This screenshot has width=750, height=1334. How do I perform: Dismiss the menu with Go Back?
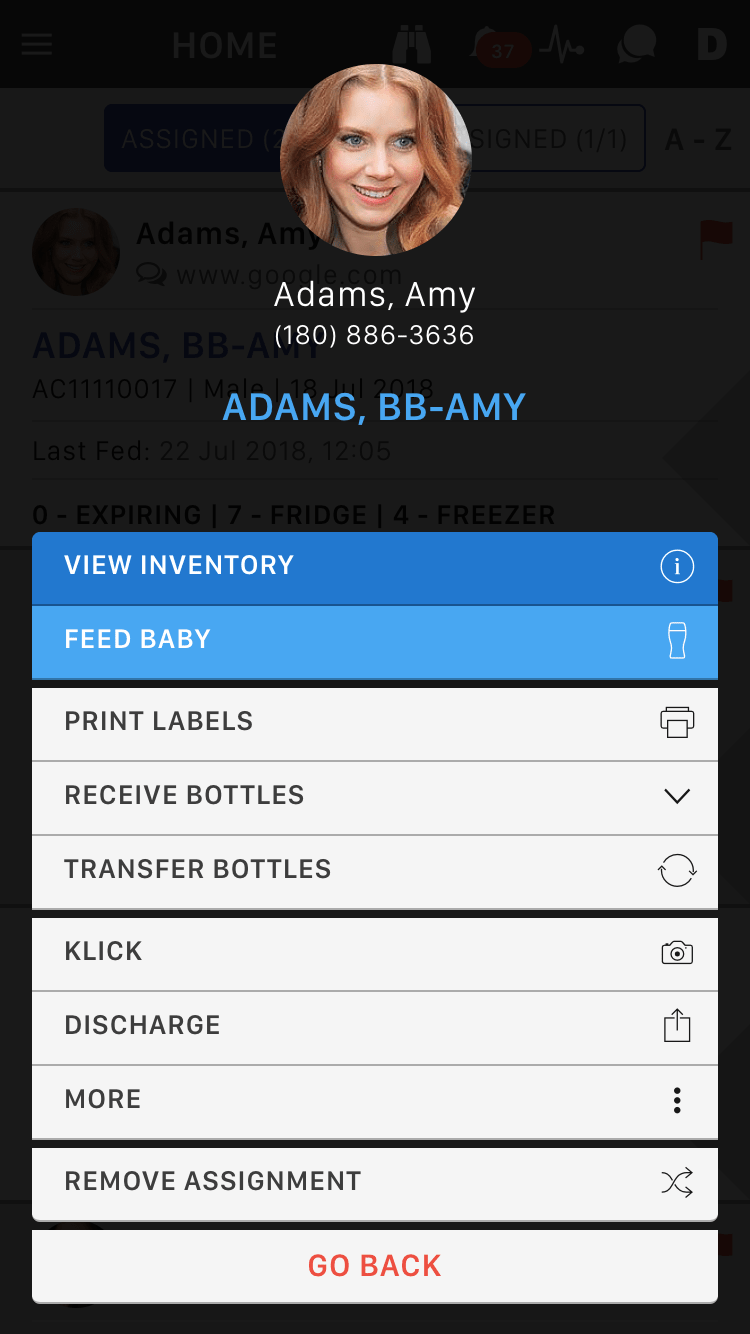coord(375,1266)
